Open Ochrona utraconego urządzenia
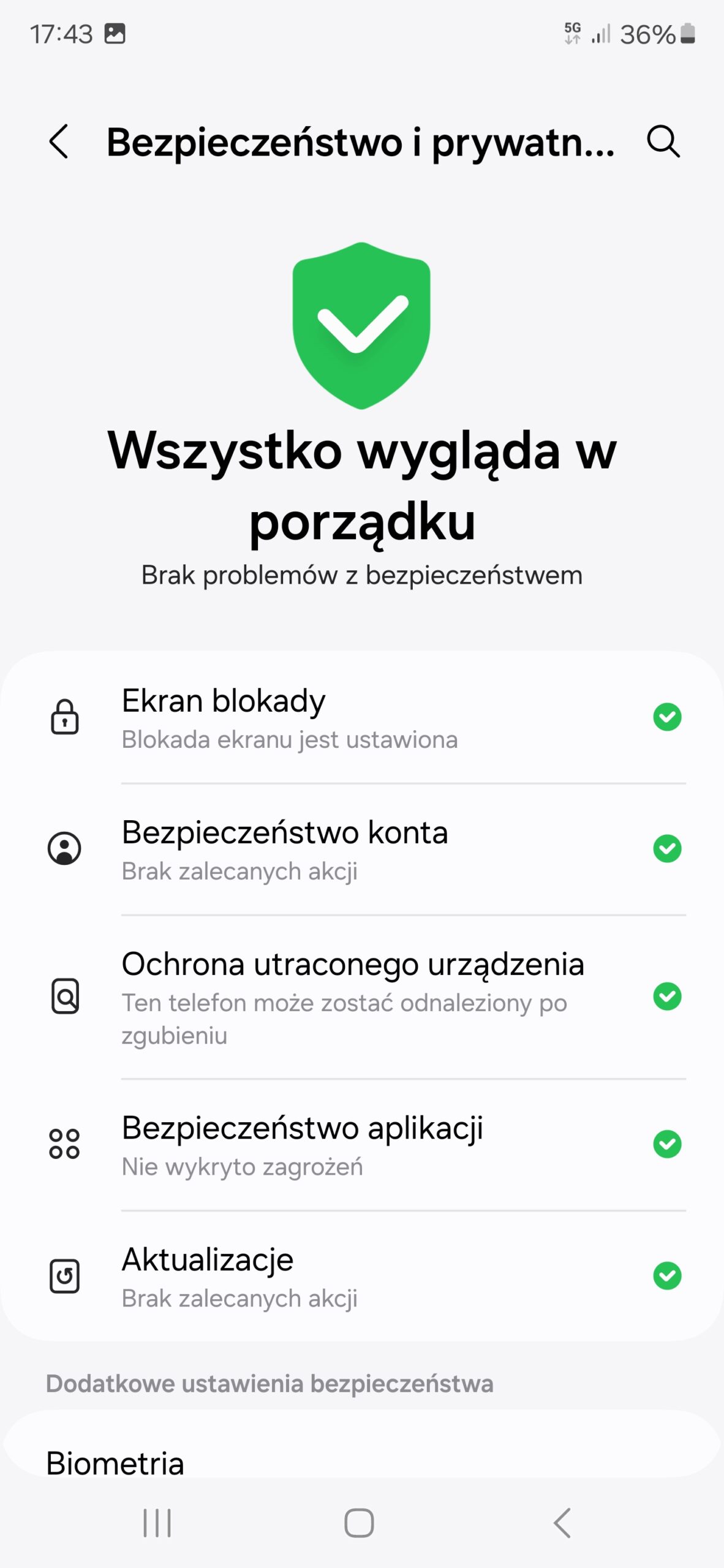This screenshot has height=1568, width=724. pyautogui.click(x=361, y=997)
